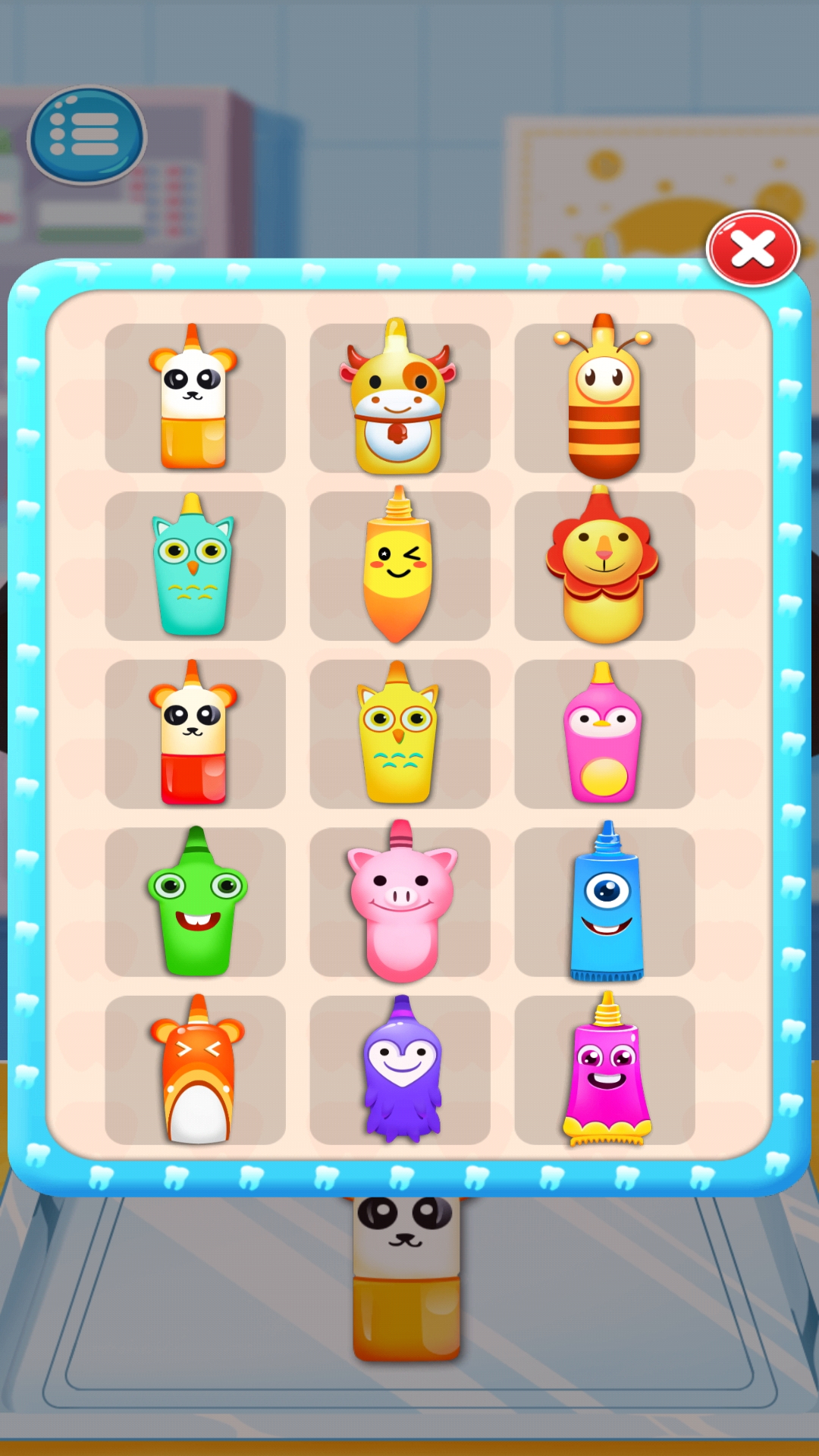The image size is (819, 1456).
Task: Choose the purple furry monster toothpaste
Action: pyautogui.click(x=400, y=1070)
